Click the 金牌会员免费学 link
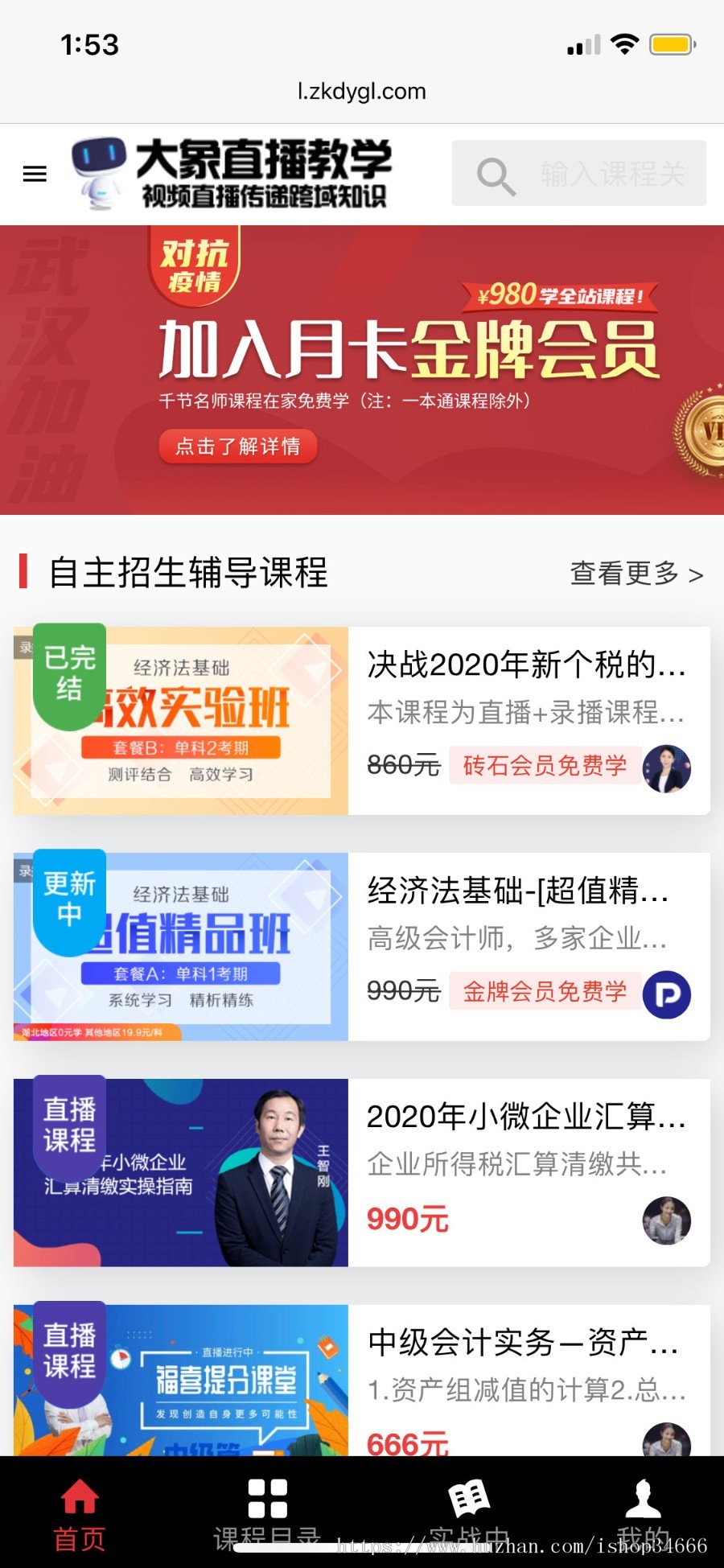This screenshot has width=724, height=1568. click(545, 993)
